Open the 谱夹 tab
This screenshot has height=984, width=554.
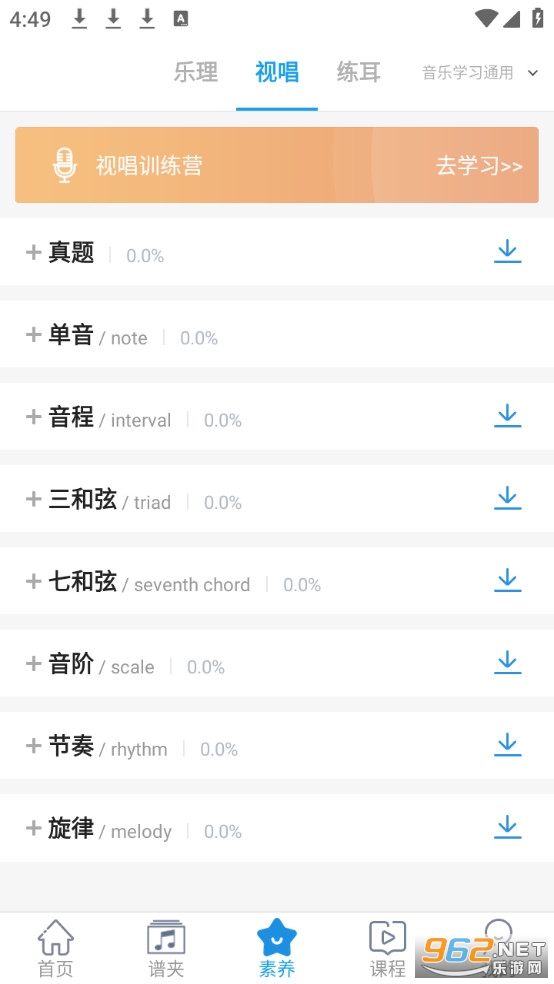166,948
